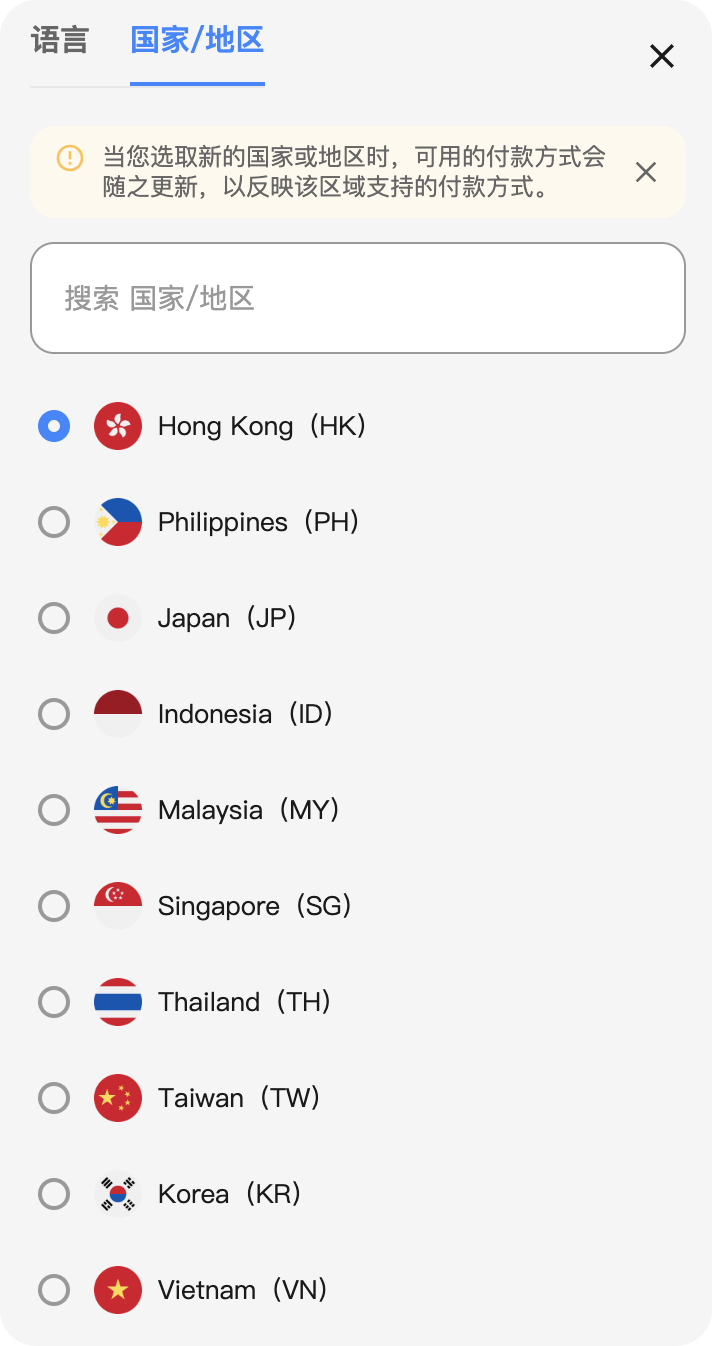Image resolution: width=712 pixels, height=1346 pixels.
Task: Dismiss the payment methods notice banner
Action: (x=646, y=172)
